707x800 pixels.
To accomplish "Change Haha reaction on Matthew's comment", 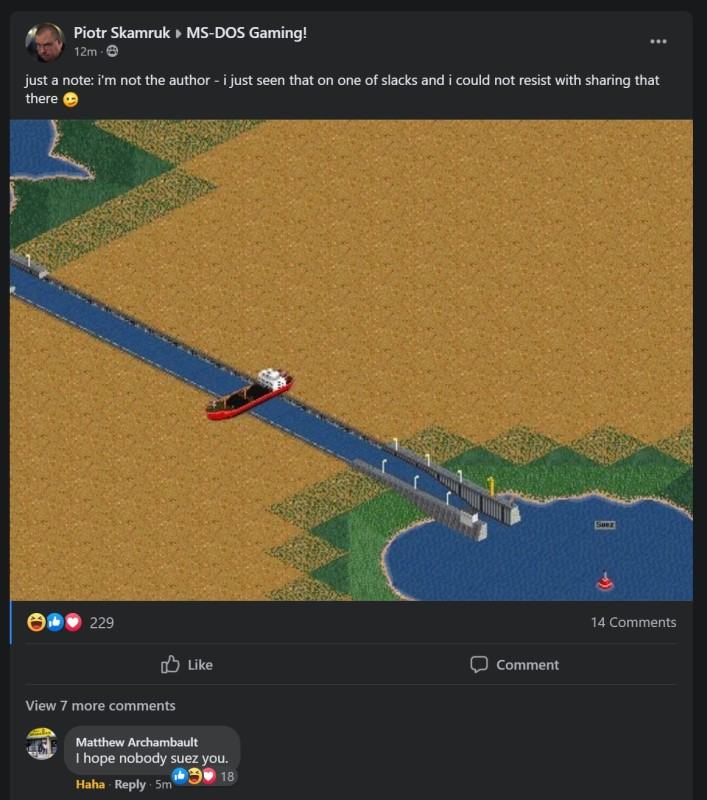I will pos(90,784).
